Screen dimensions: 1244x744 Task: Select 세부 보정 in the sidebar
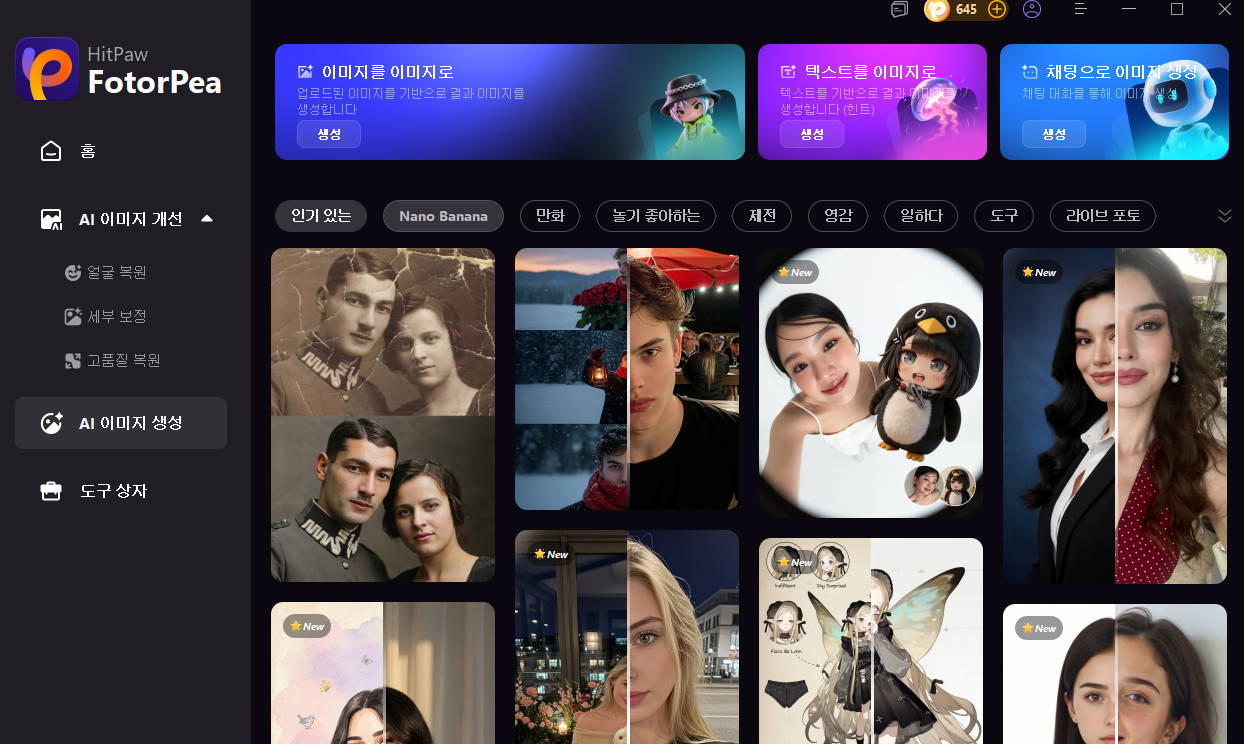117,316
